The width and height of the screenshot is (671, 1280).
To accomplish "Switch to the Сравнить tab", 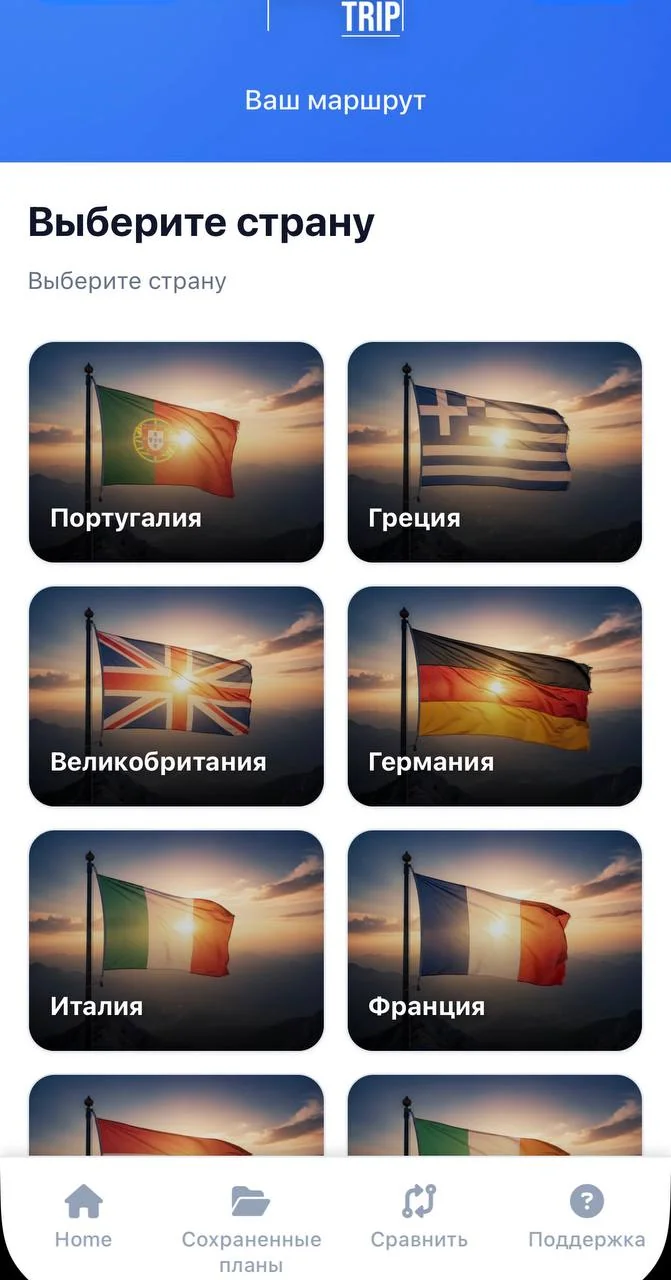I will [419, 1217].
